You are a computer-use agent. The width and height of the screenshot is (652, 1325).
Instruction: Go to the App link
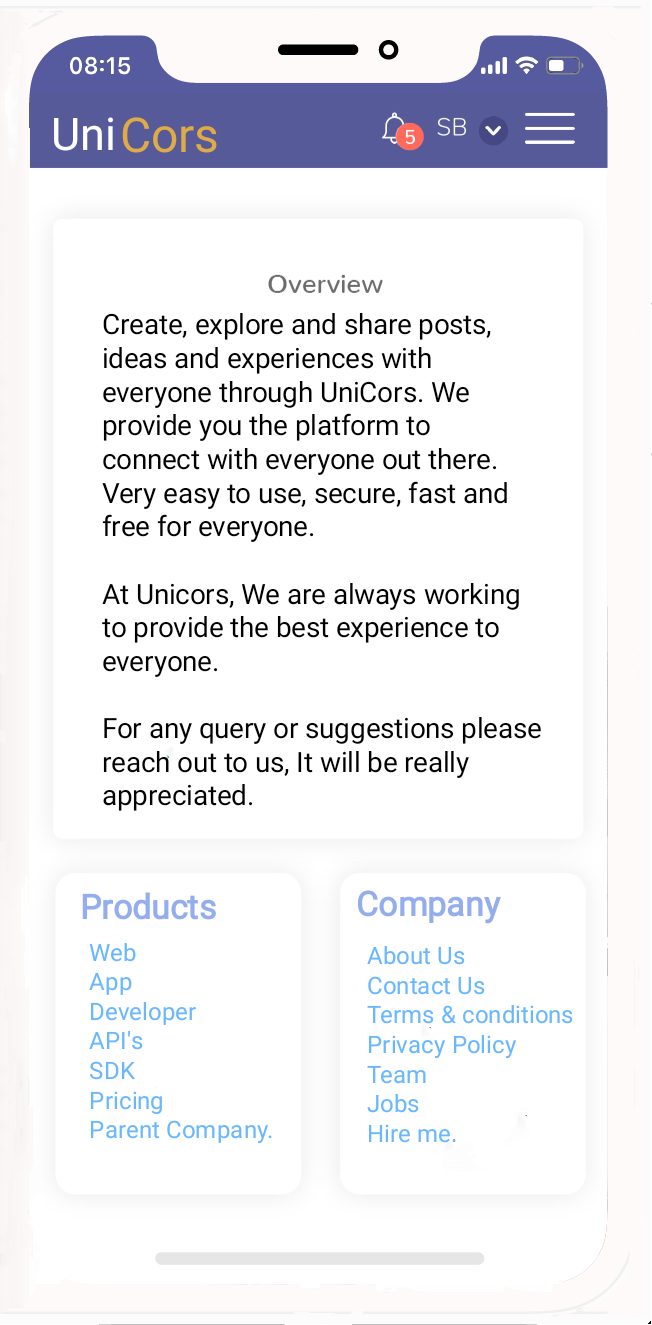(x=110, y=982)
